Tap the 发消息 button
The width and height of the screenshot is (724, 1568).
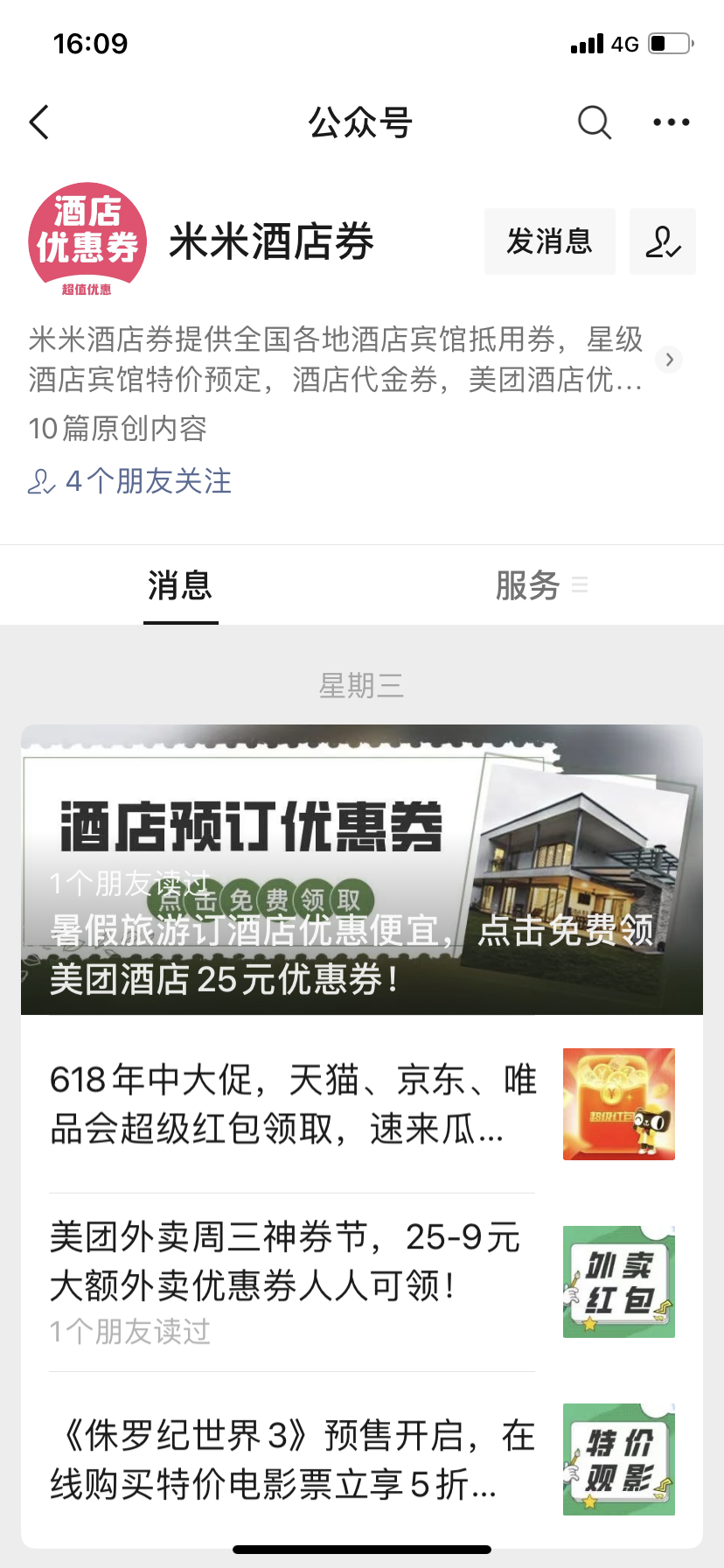[550, 241]
